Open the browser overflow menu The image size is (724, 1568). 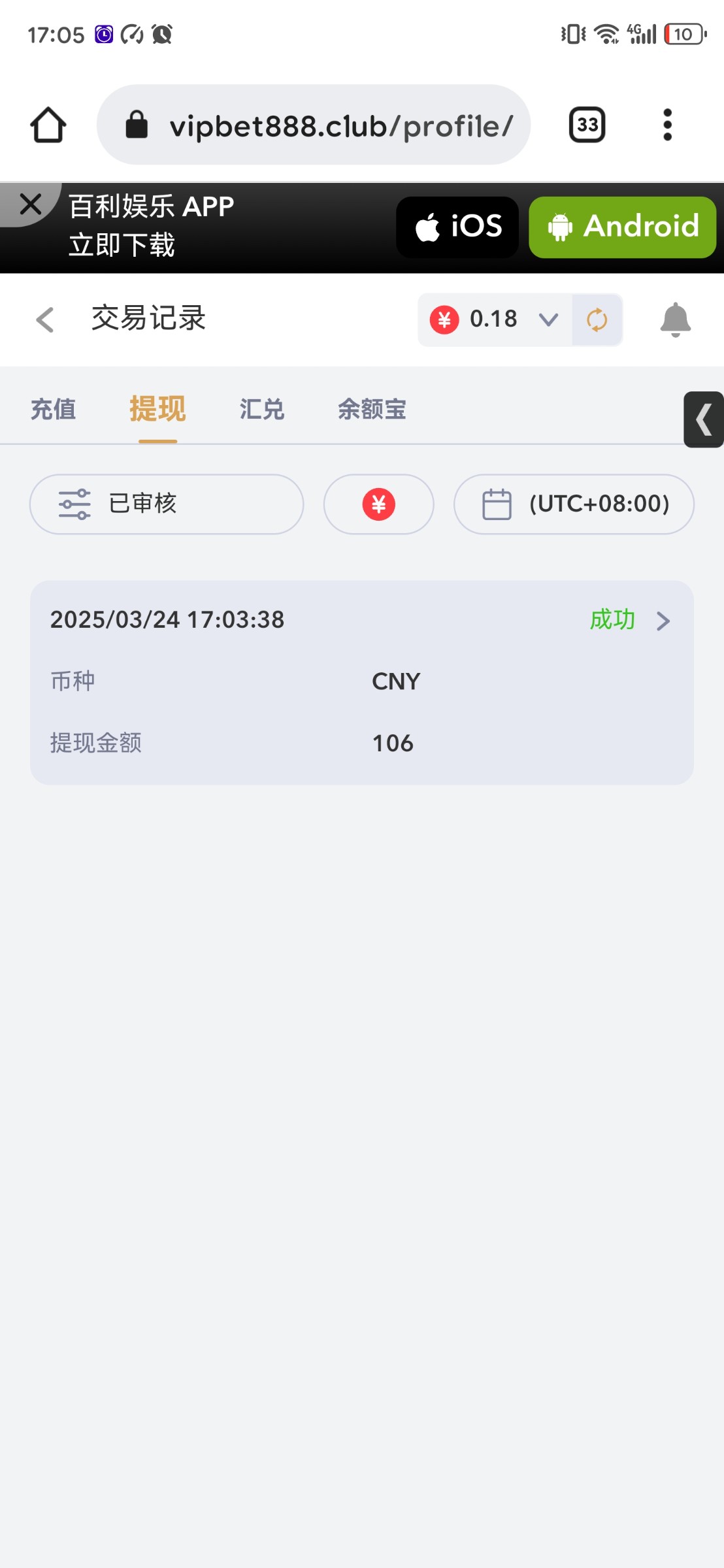click(x=667, y=125)
